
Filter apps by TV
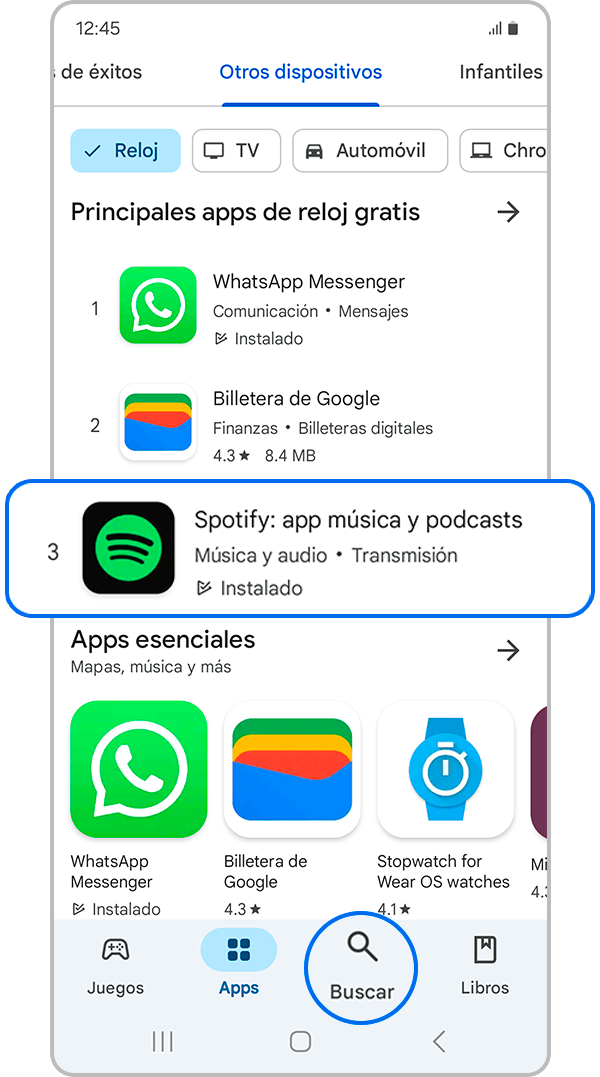(236, 151)
